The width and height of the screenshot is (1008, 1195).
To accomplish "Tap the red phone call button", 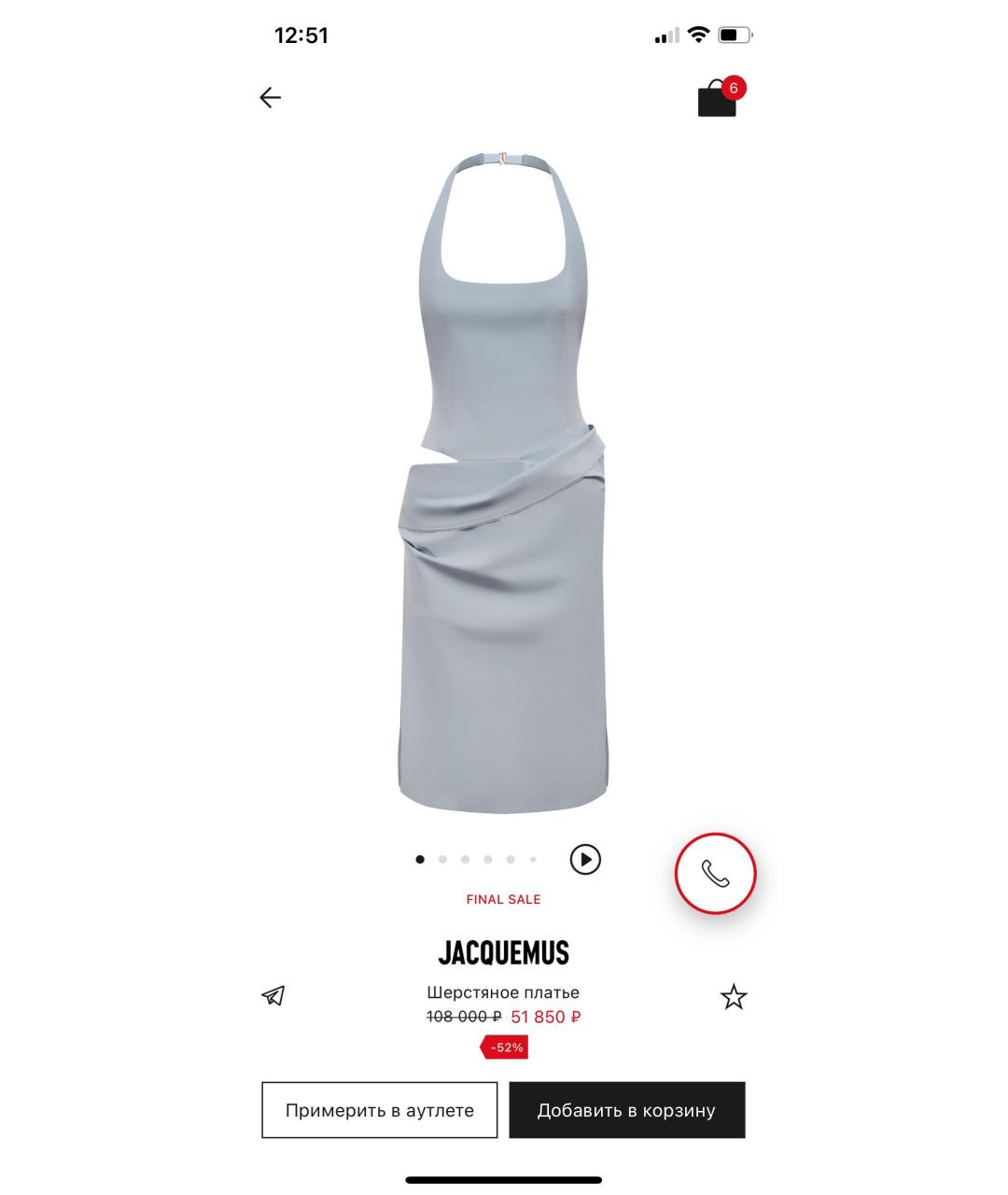I will [715, 873].
